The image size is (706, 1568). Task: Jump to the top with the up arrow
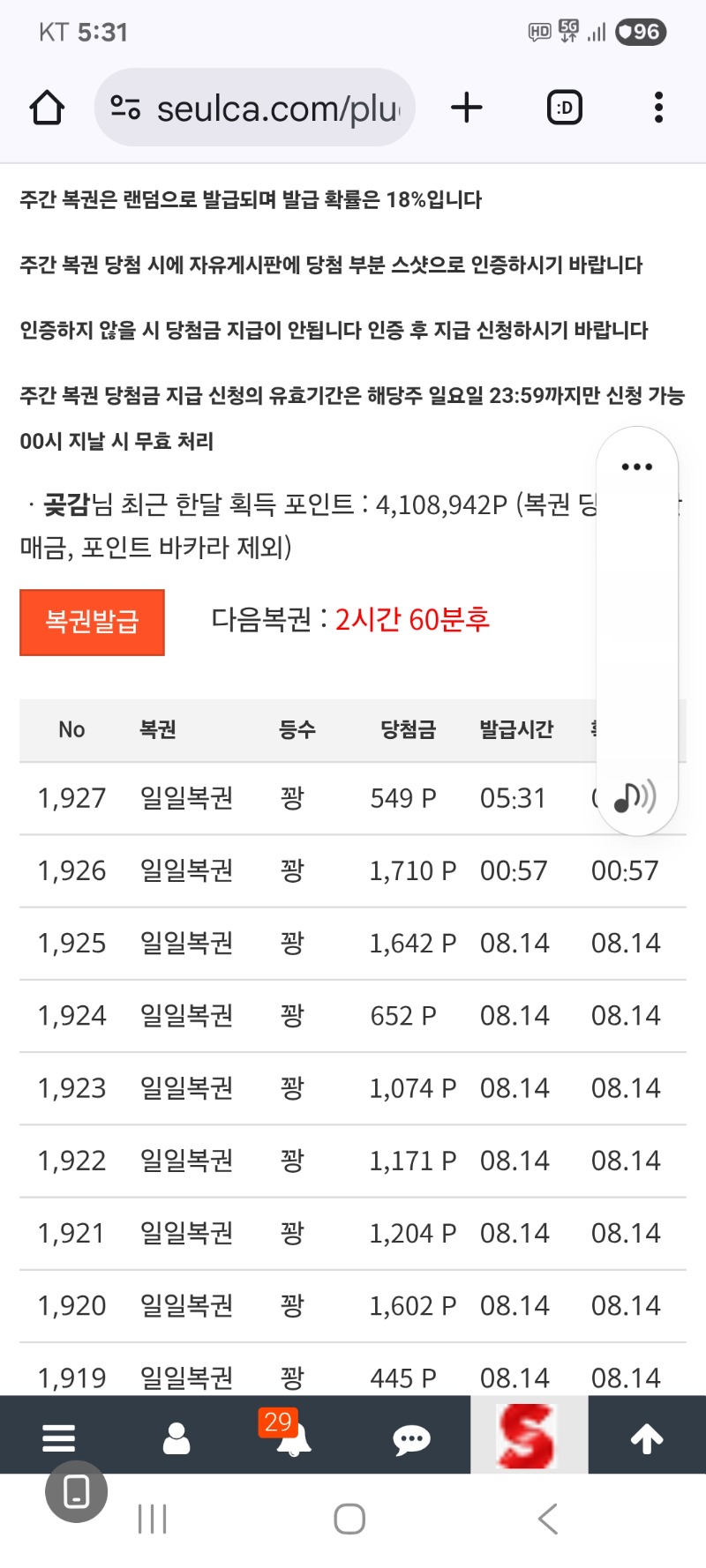coord(647,1438)
